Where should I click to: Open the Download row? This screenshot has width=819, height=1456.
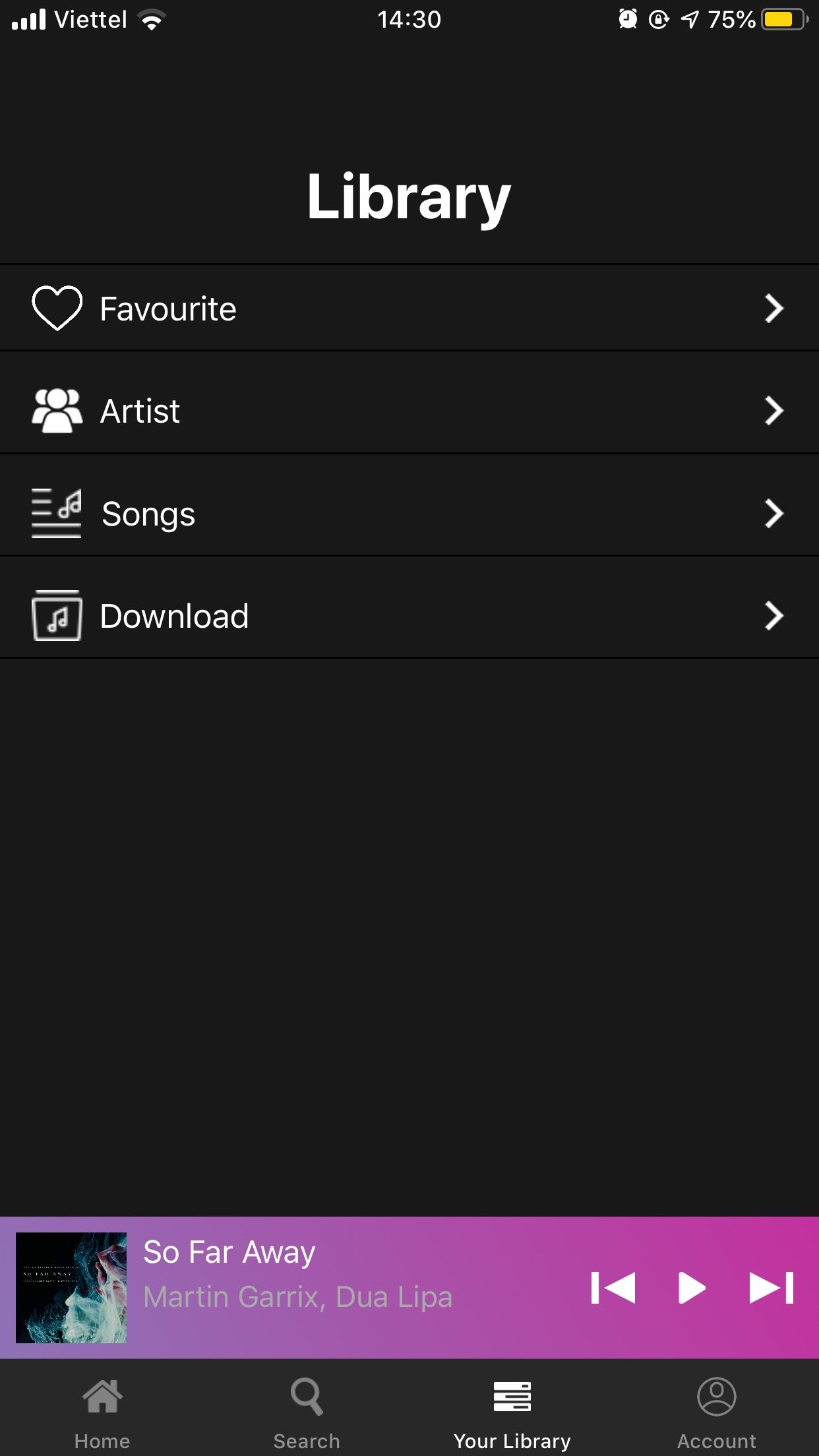click(409, 615)
